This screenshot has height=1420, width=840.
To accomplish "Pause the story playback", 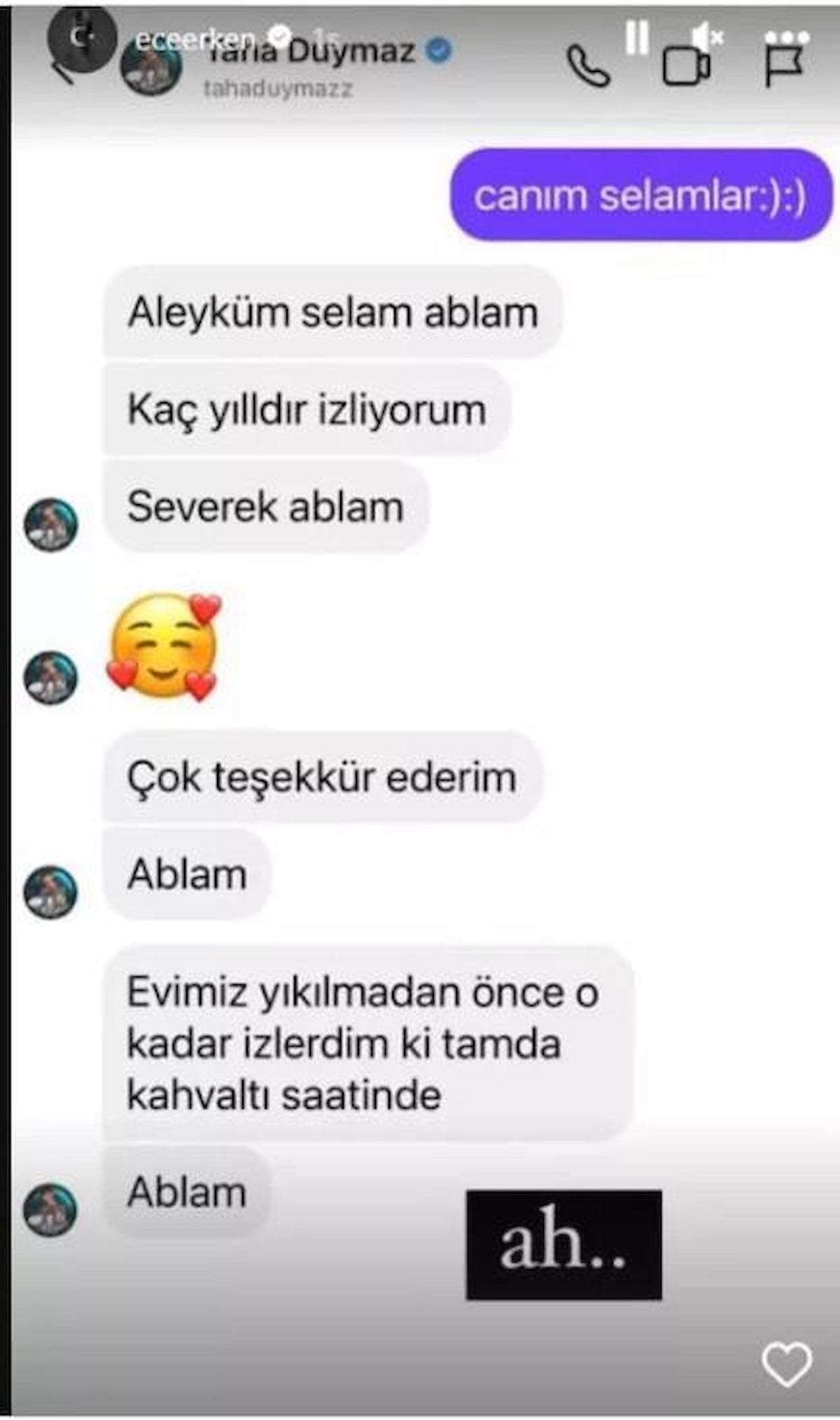I will [x=636, y=36].
